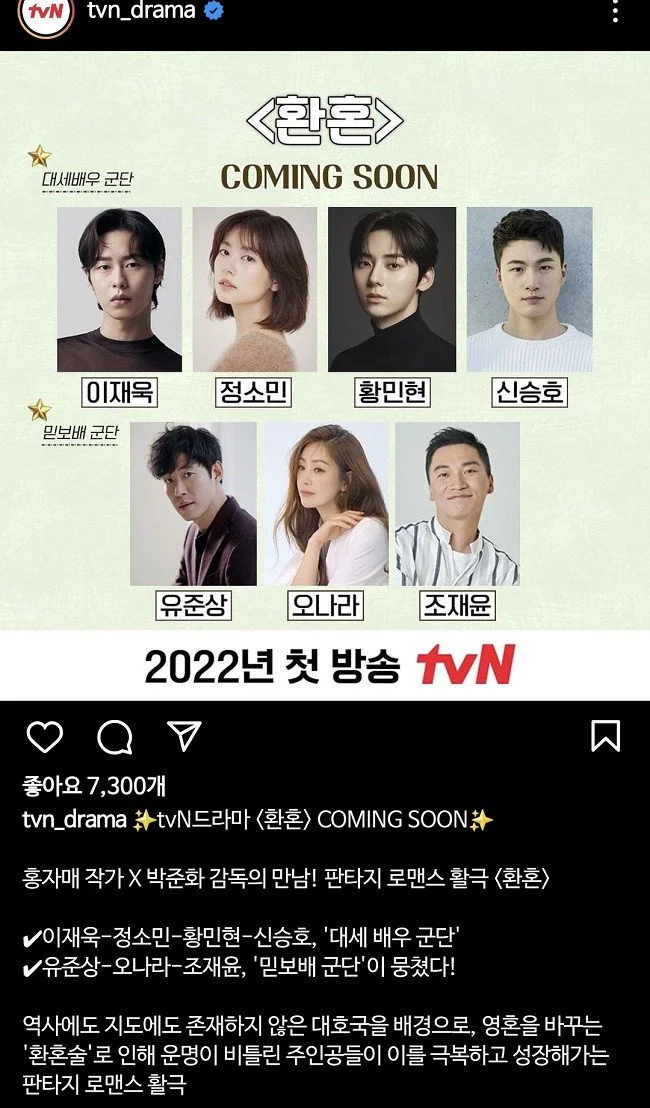Open comments on this post
The width and height of the screenshot is (650, 1108).
tap(114, 737)
